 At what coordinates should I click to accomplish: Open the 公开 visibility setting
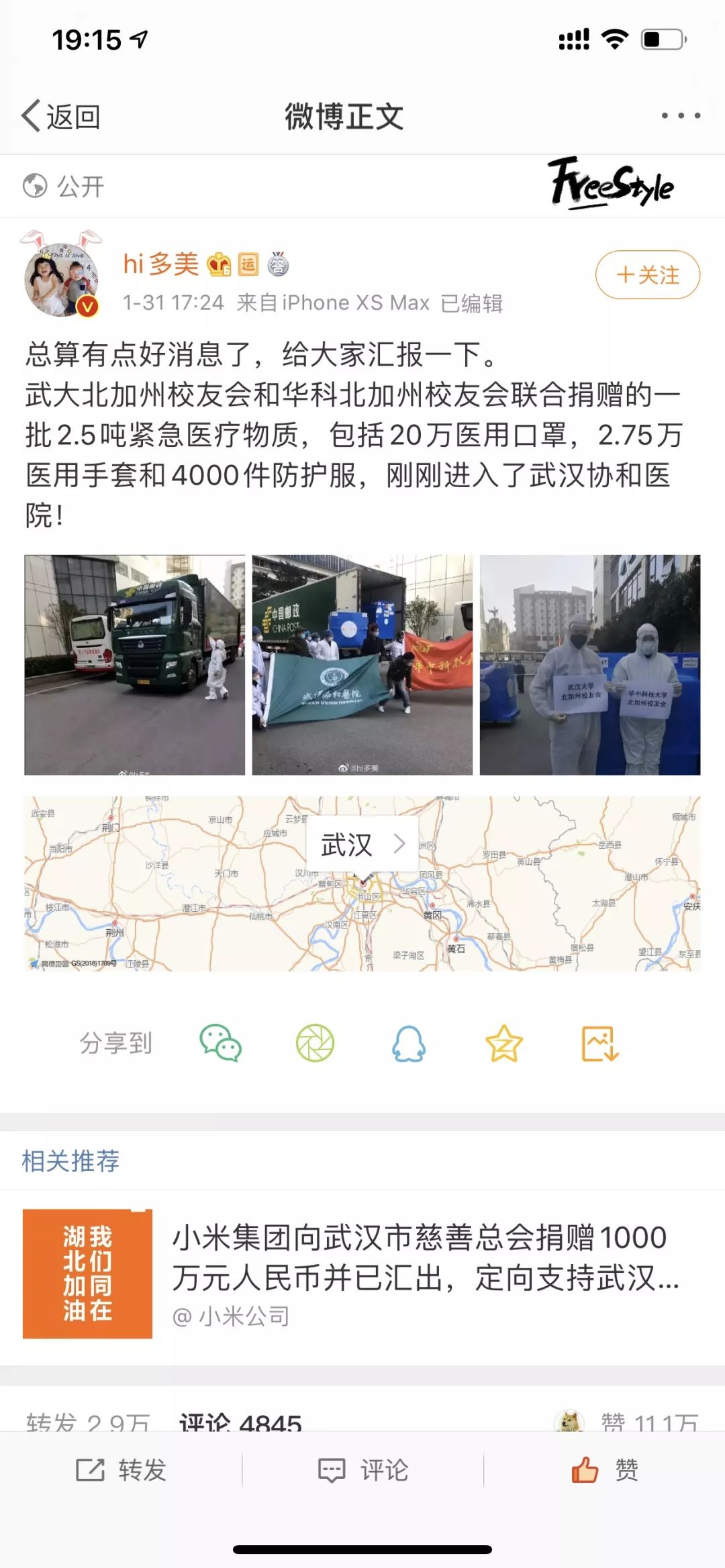click(64, 186)
